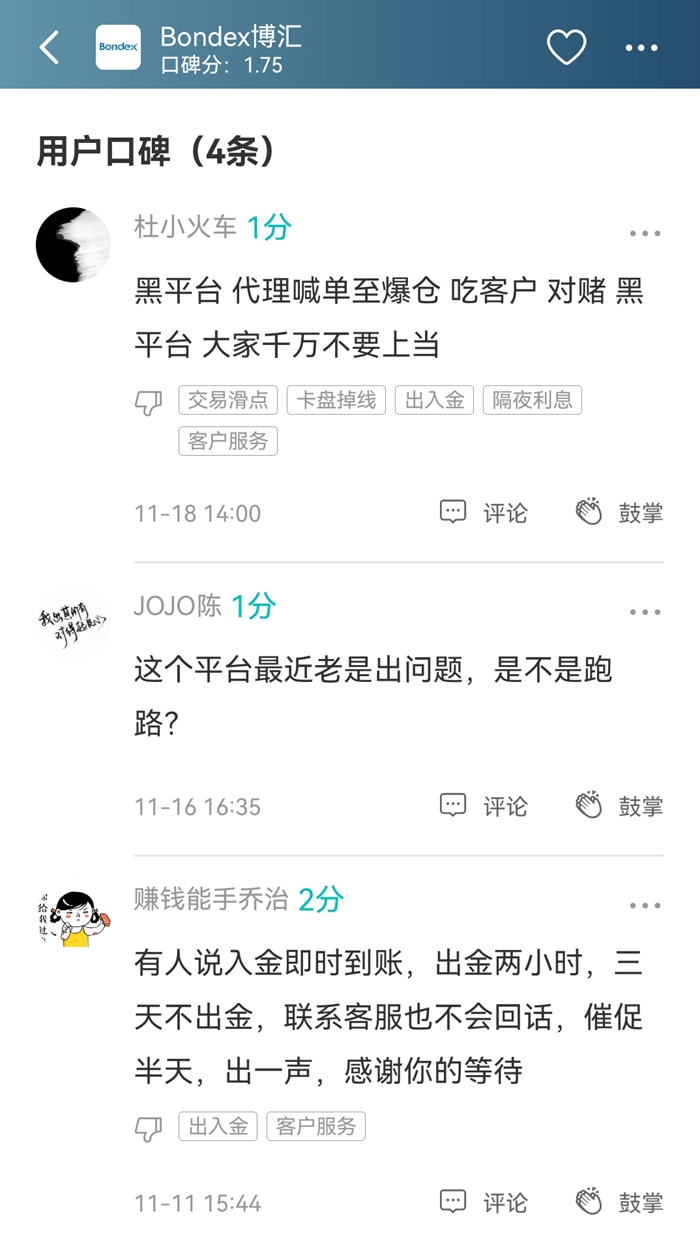700x1242 pixels.
Task: Open 赚钱能手乔治's profile avatar
Action: 73,917
